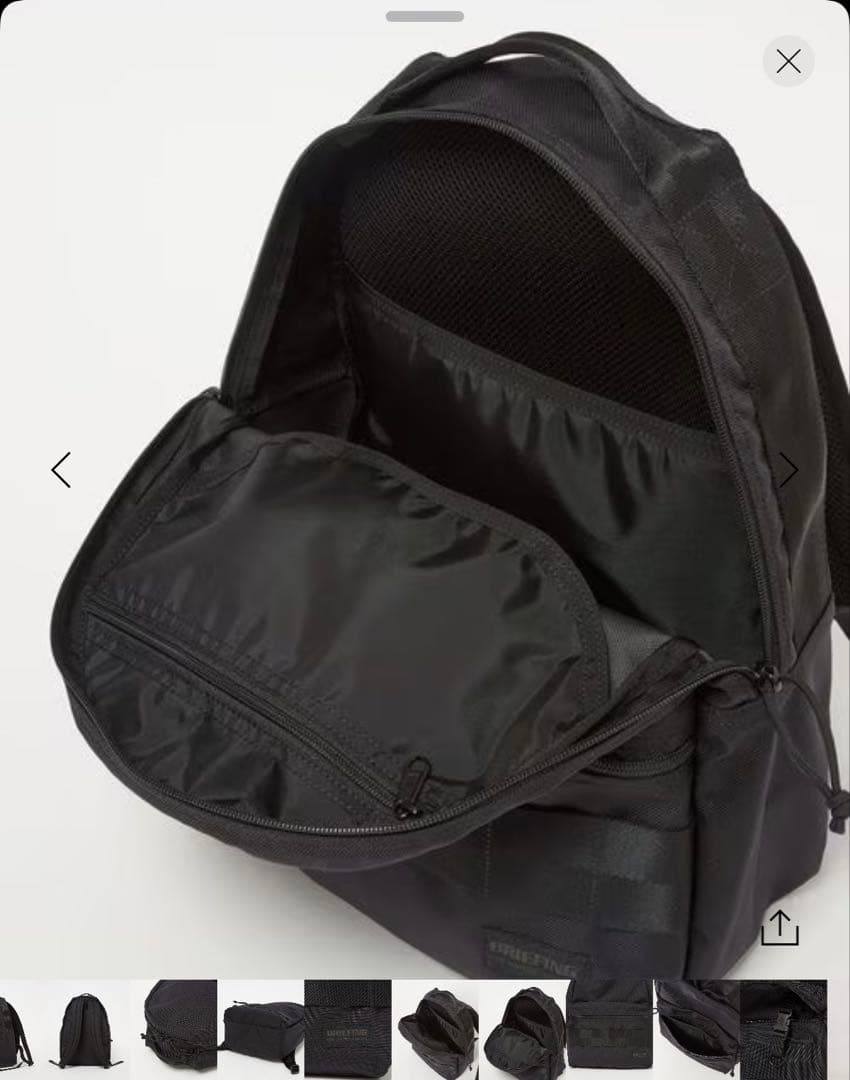
Task: Select the back-view backpack thumbnail with straps
Action: (x=86, y=1030)
